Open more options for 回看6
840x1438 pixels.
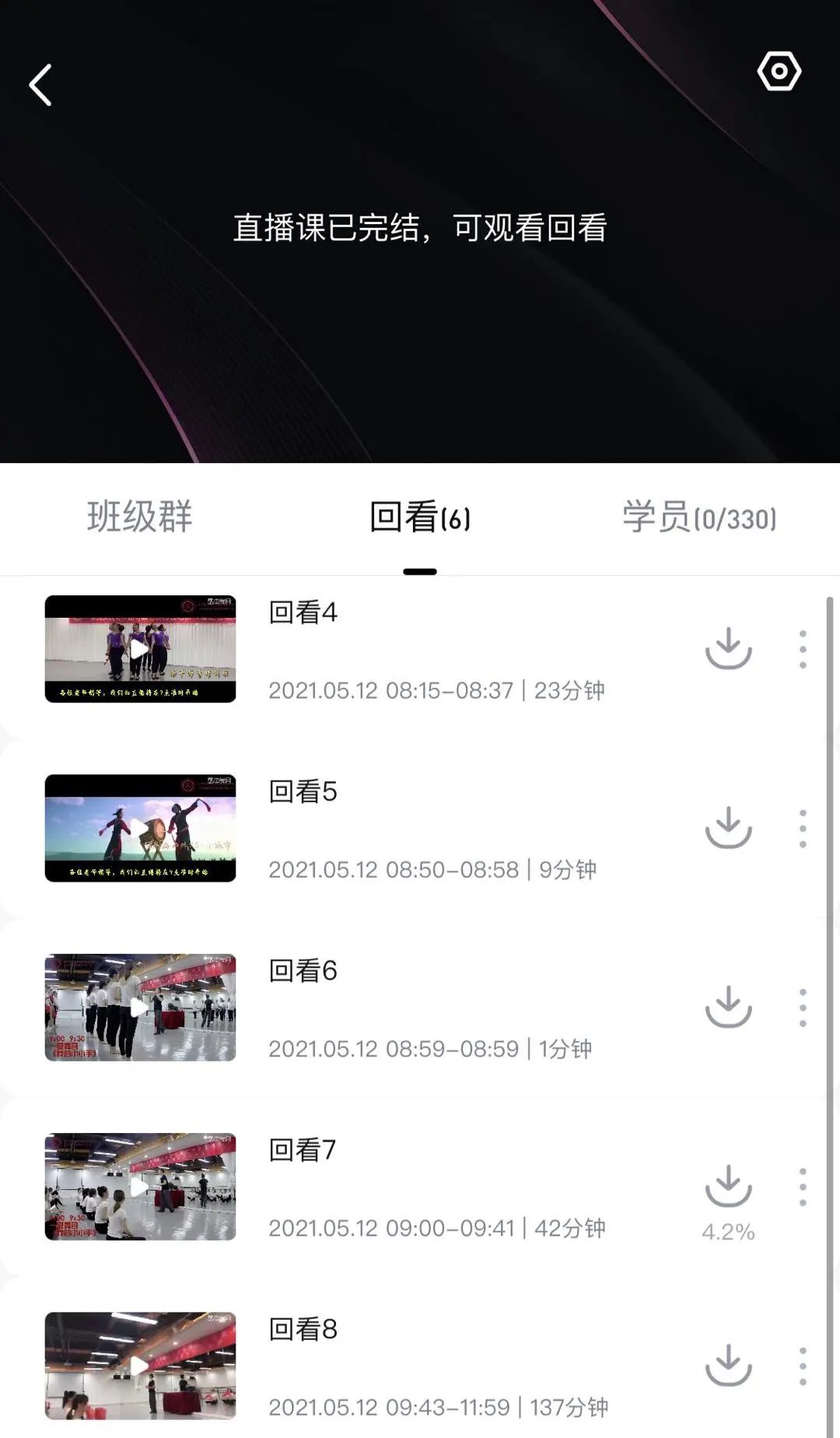tap(803, 1008)
